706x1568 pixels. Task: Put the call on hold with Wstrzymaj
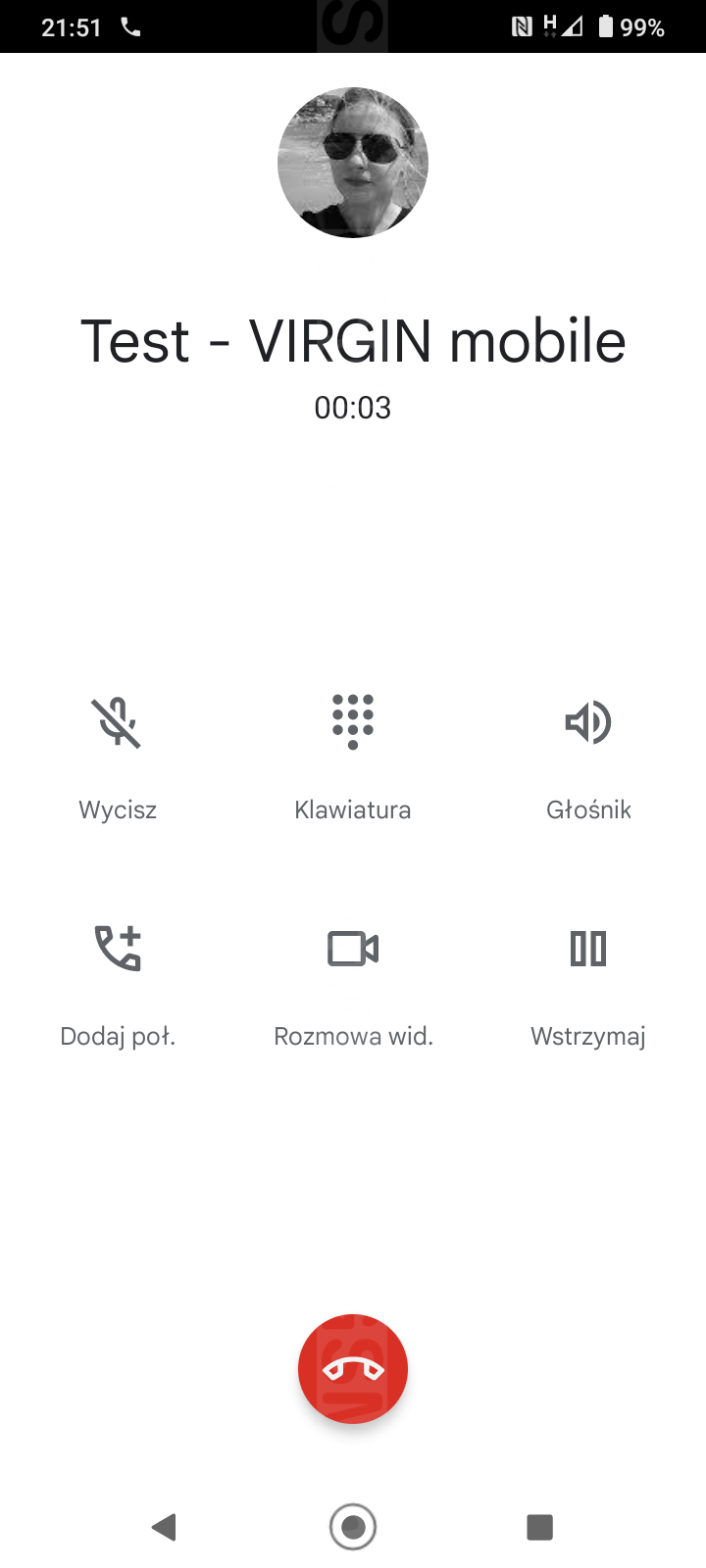[x=588, y=949]
